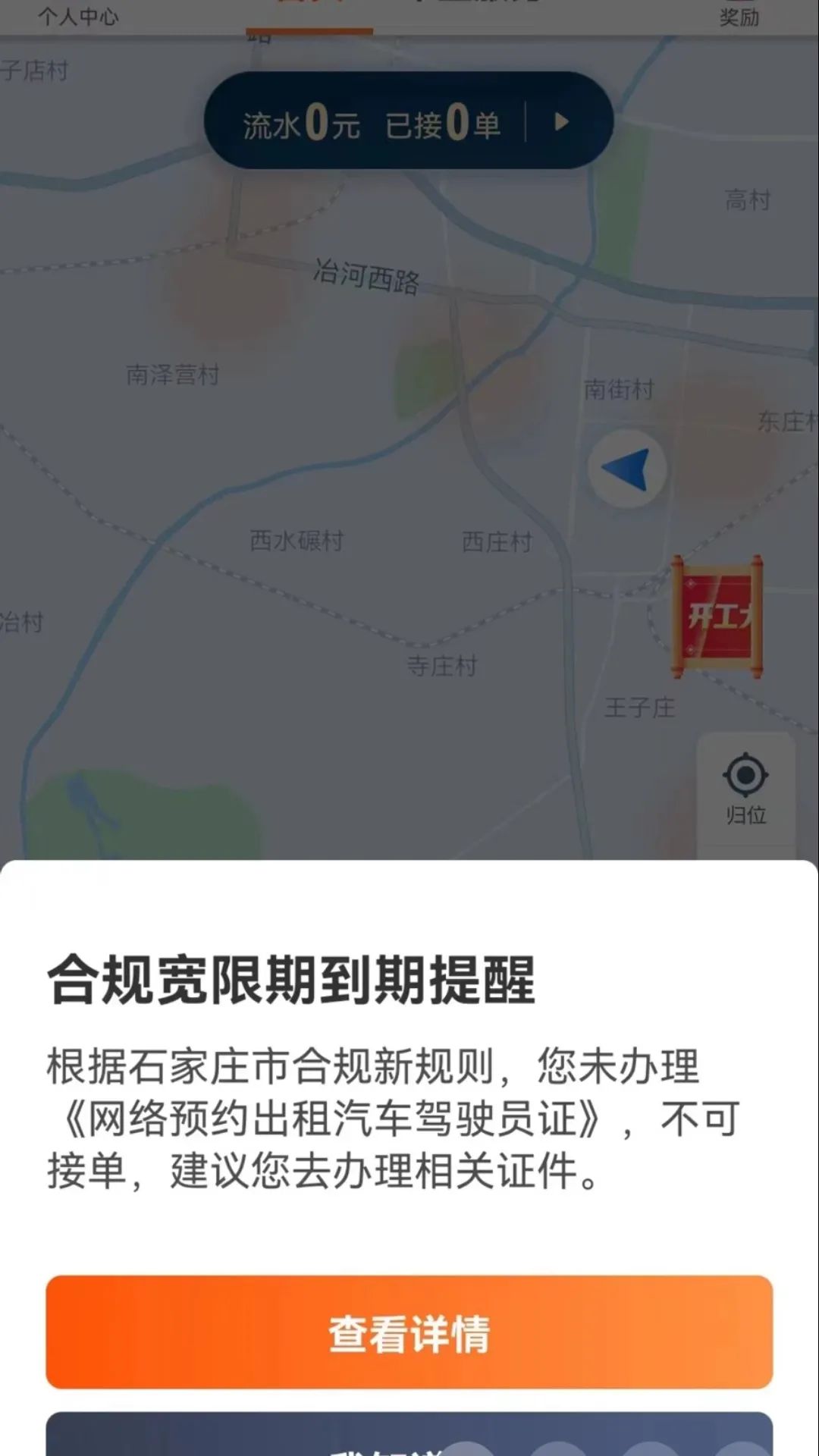
Task: Open the red 开工 scroll banner
Action: pos(717,616)
